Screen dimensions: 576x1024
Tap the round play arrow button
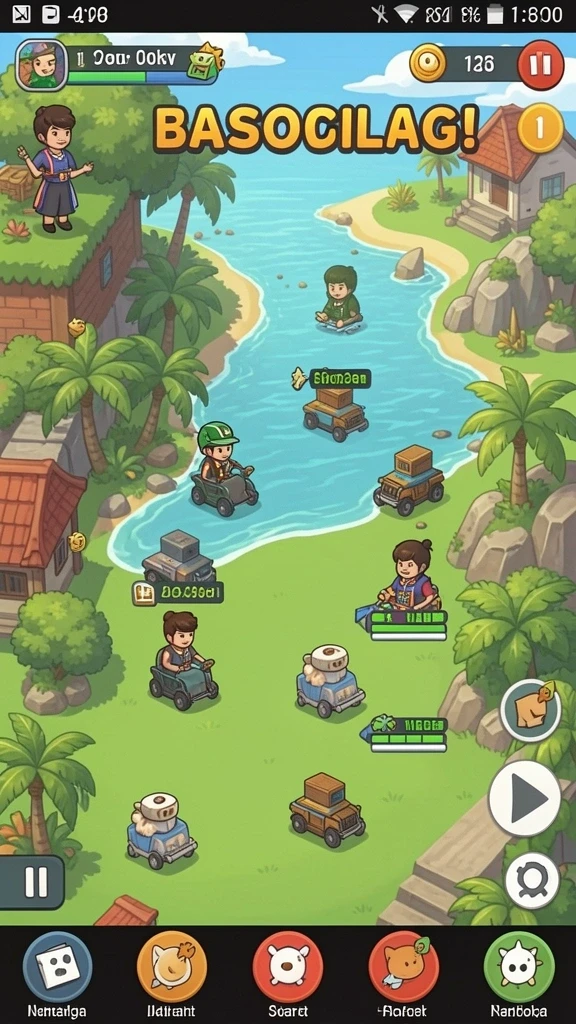(x=525, y=798)
